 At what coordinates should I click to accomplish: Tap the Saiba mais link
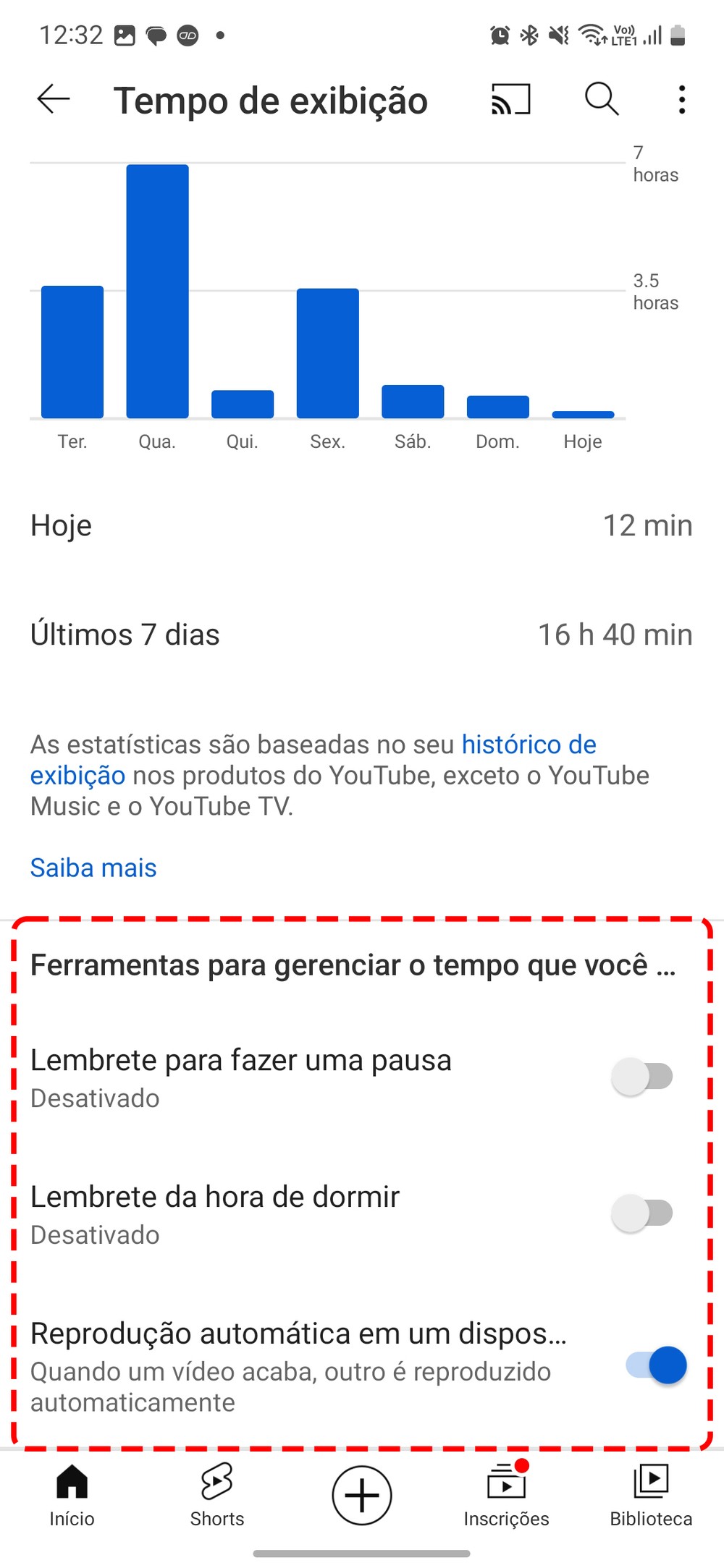point(93,868)
